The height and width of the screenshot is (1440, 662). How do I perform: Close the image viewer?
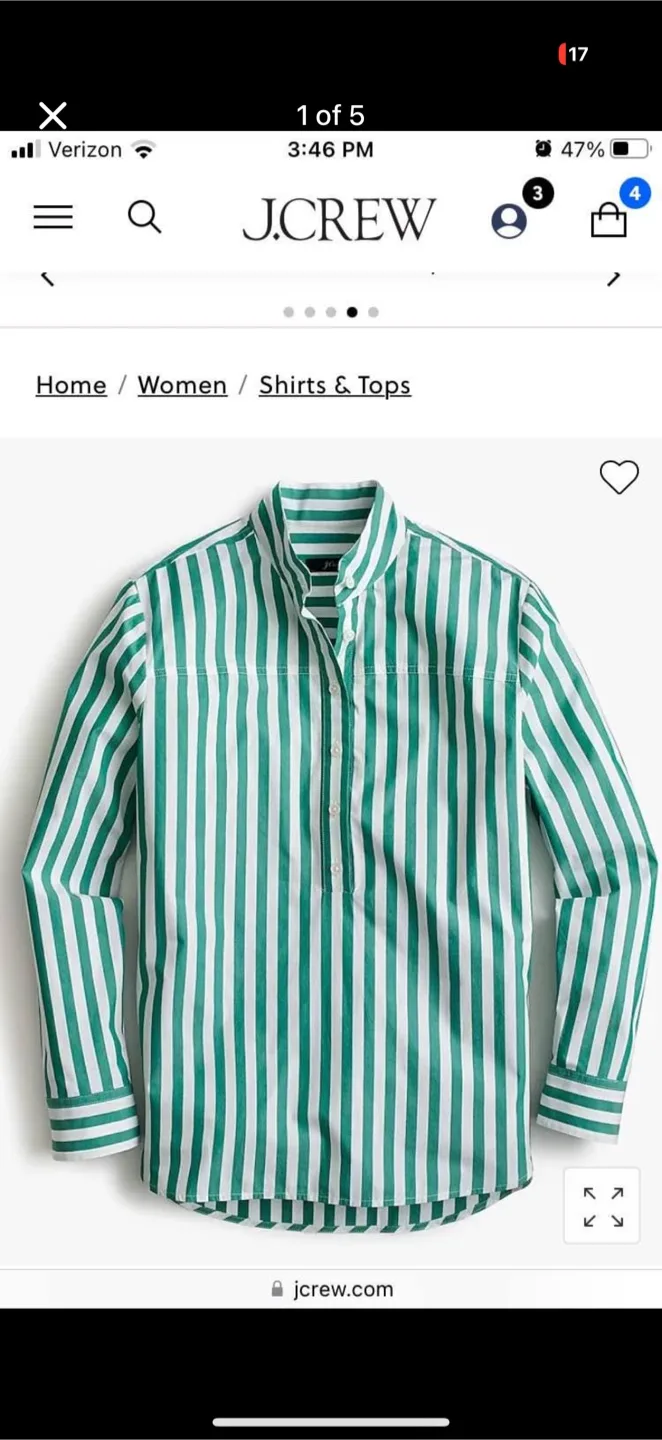coord(52,116)
